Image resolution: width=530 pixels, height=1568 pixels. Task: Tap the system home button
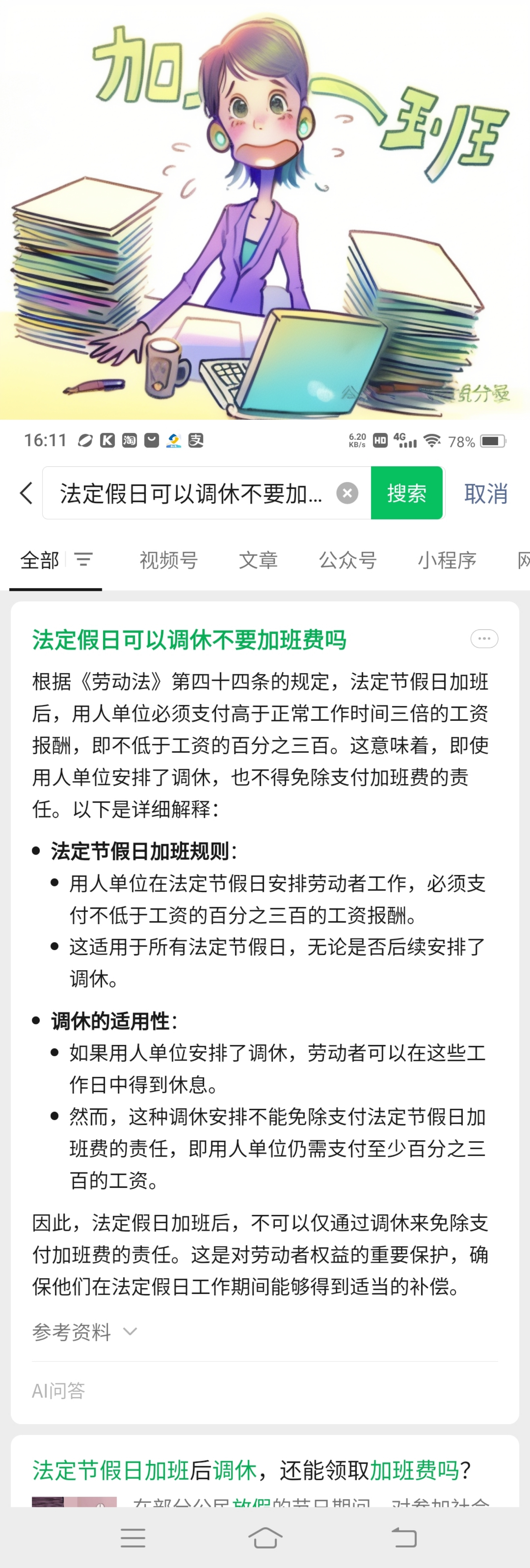pyautogui.click(x=265, y=1537)
